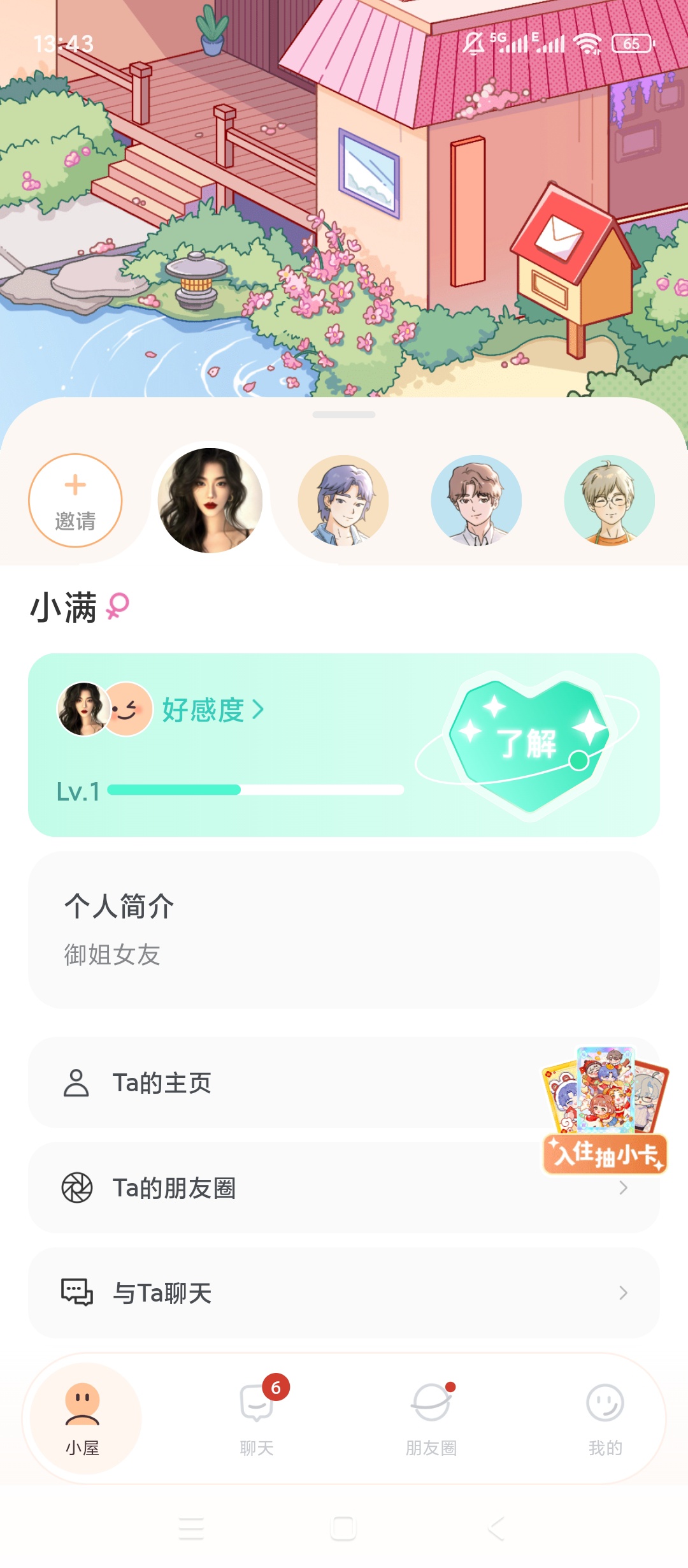Open Ta的主页 profile page icon
The image size is (688, 1568).
[x=76, y=1082]
